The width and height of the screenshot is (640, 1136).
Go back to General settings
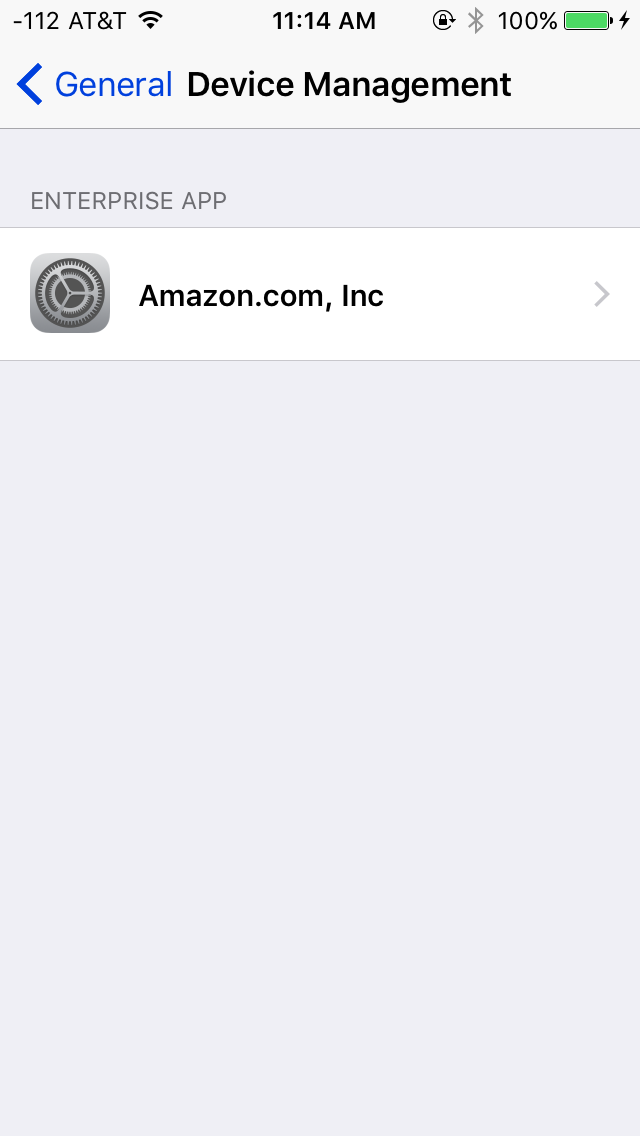pyautogui.click(x=94, y=85)
